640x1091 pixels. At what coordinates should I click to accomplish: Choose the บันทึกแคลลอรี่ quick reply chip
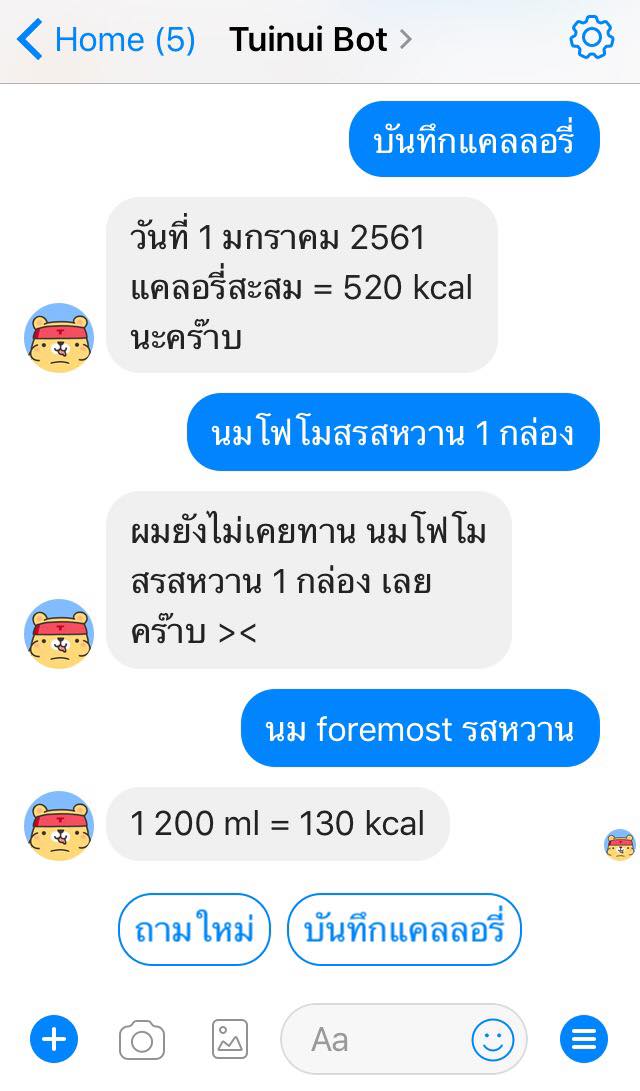point(404,930)
